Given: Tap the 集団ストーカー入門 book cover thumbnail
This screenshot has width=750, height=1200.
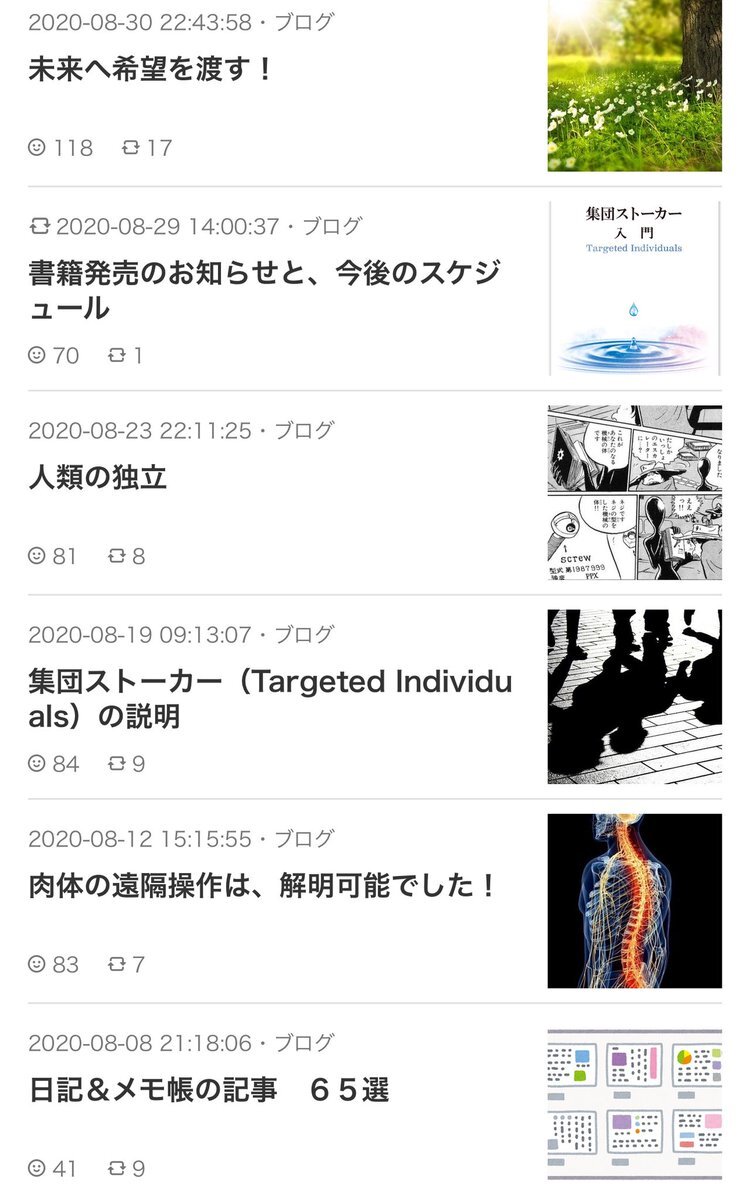Looking at the screenshot, I should [x=634, y=288].
